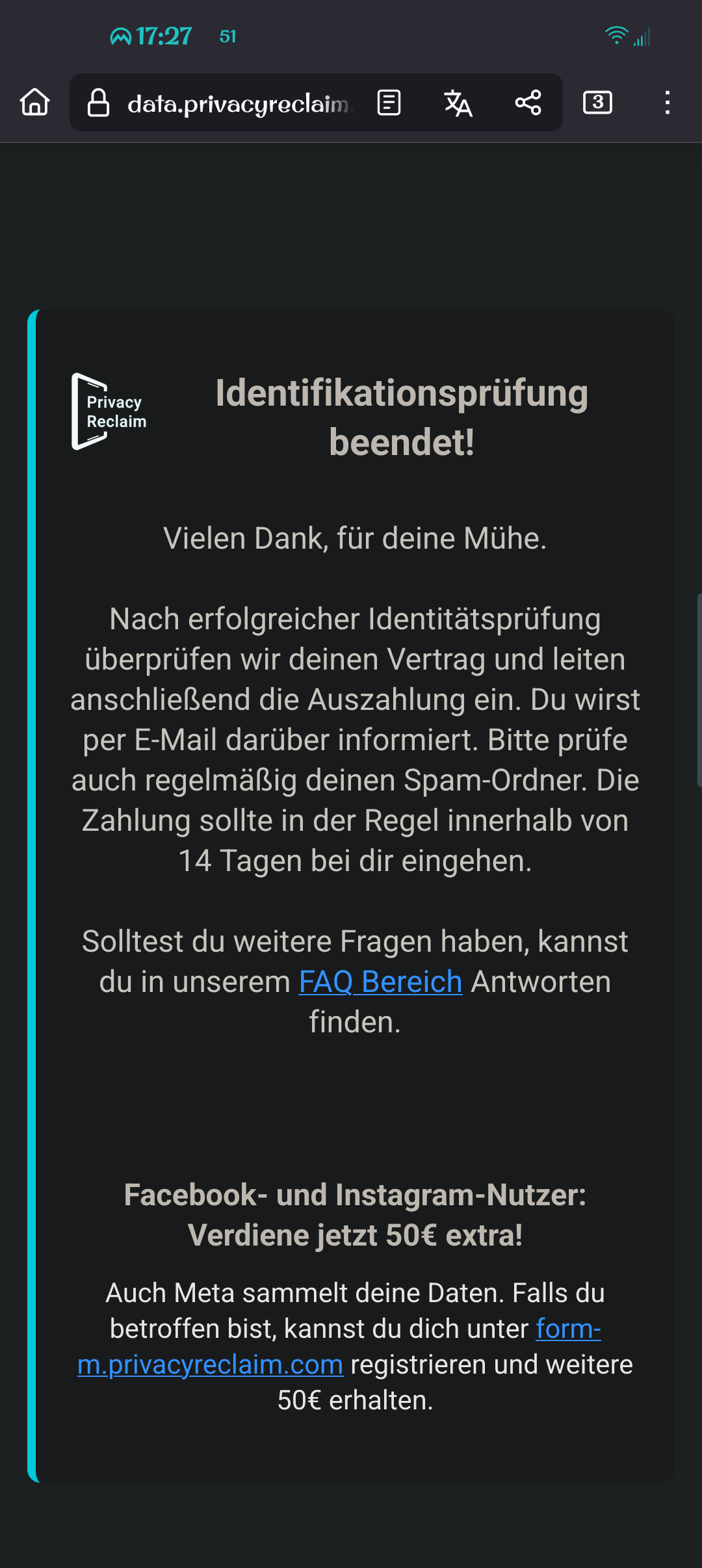Share this page

click(x=528, y=103)
